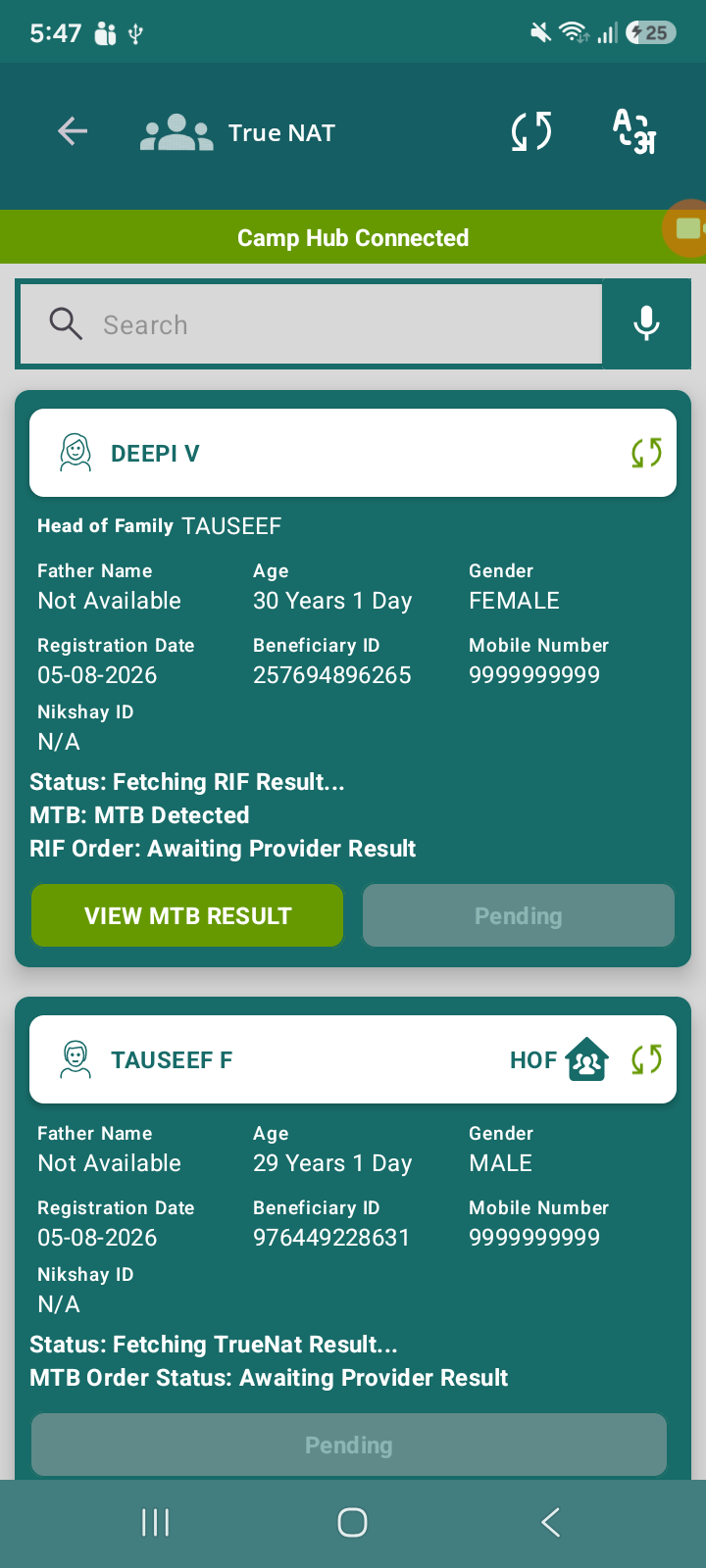Open the system recent apps view
Image resolution: width=706 pixels, height=1568 pixels.
pyautogui.click(x=155, y=1522)
